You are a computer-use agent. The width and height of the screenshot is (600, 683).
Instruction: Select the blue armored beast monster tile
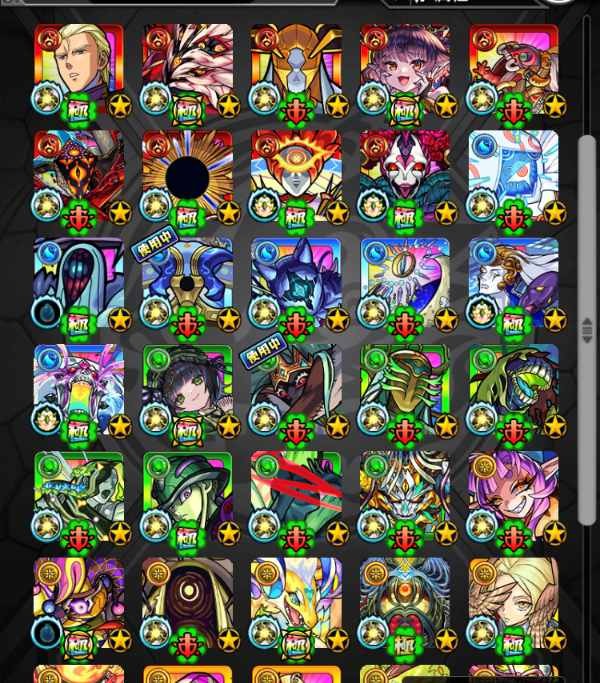tap(296, 285)
